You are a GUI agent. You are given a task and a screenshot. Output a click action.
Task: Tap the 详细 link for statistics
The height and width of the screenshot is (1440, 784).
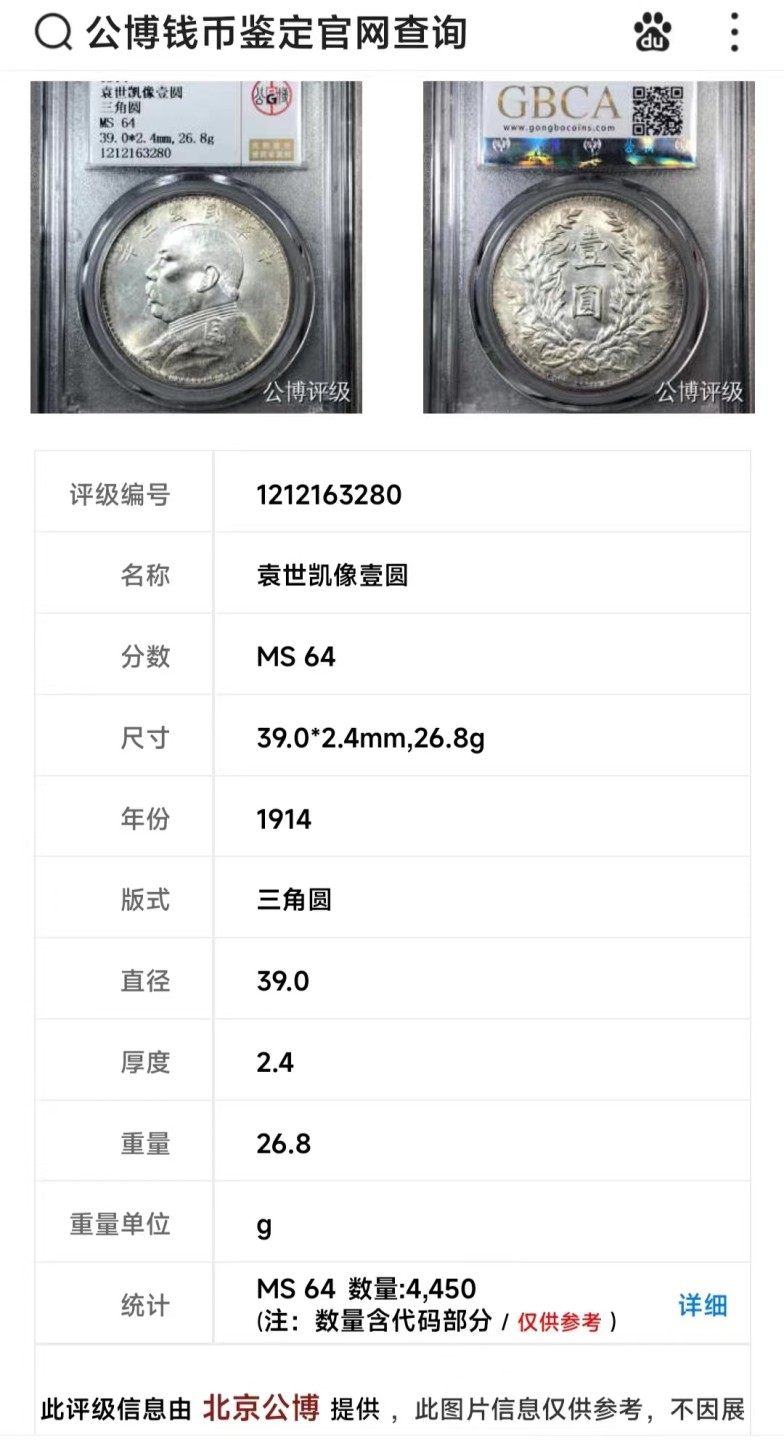(x=702, y=1305)
